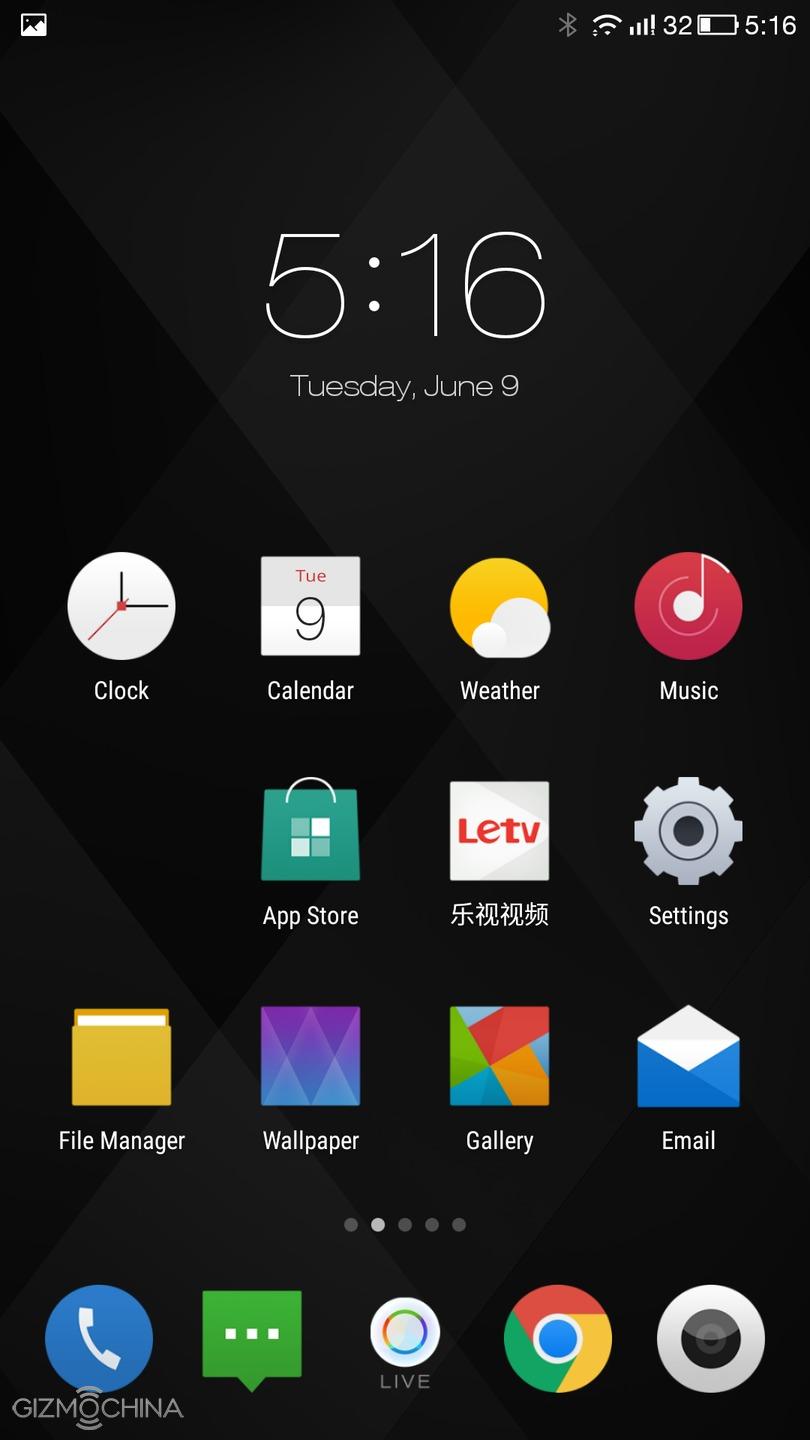Open the Letv video app
Image resolution: width=810 pixels, height=1440 pixels.
[499, 831]
